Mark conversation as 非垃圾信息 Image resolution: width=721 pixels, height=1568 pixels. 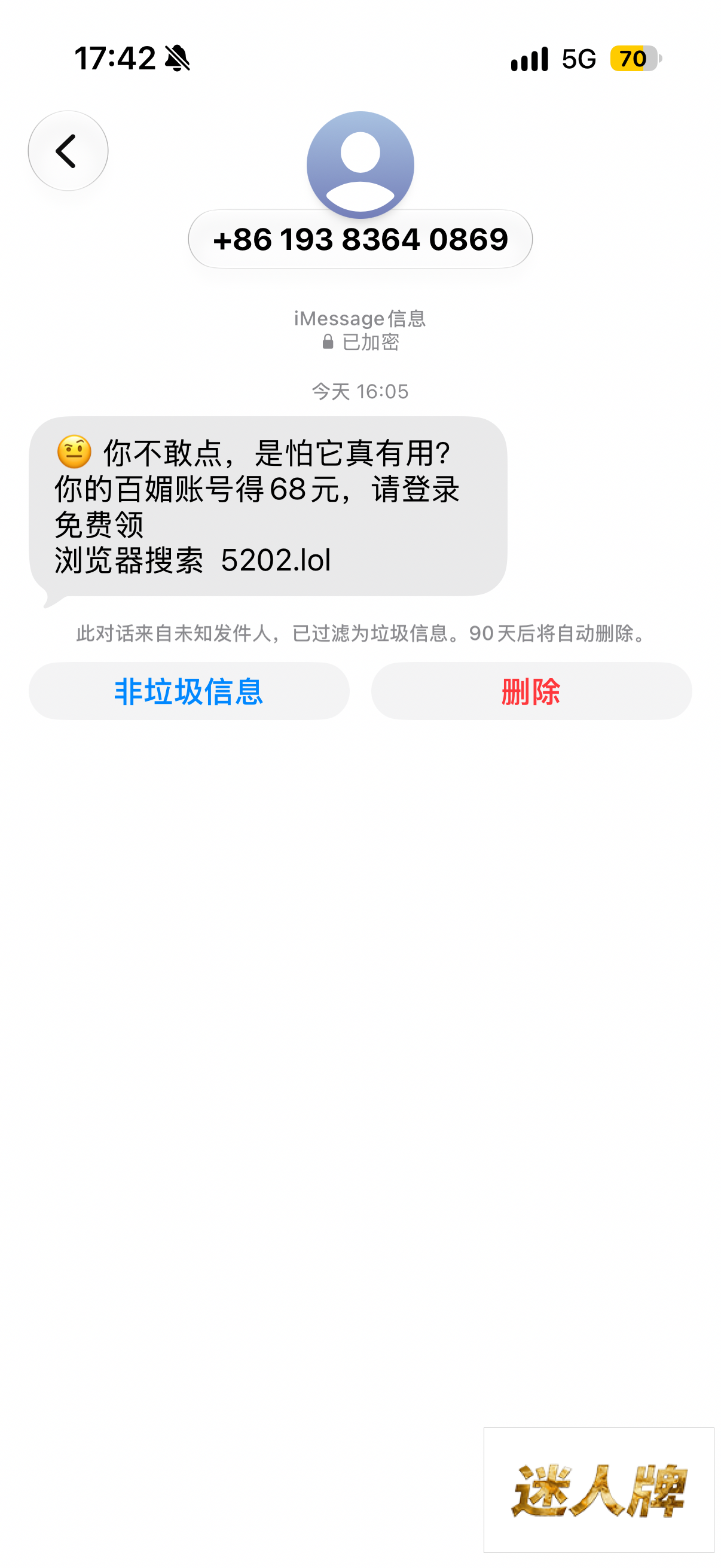(x=190, y=691)
